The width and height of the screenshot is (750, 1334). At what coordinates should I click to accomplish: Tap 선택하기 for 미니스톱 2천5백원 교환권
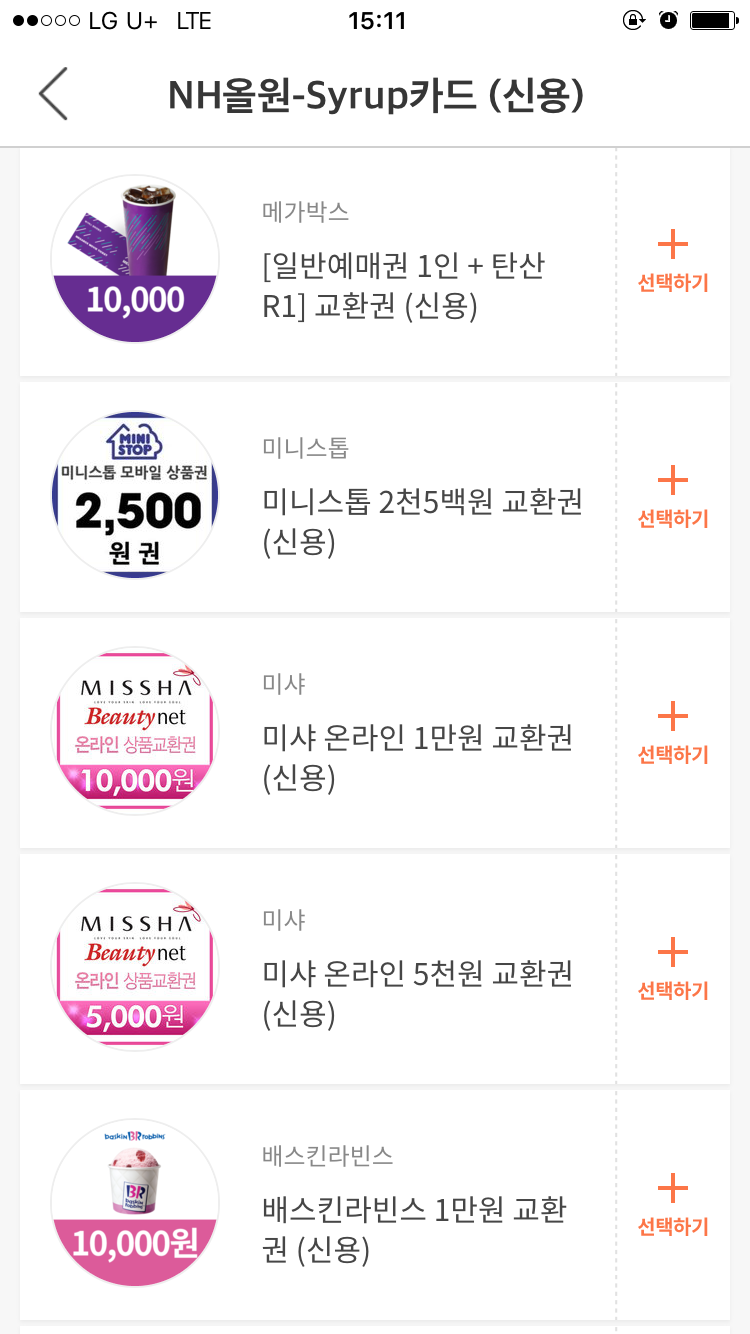[673, 497]
